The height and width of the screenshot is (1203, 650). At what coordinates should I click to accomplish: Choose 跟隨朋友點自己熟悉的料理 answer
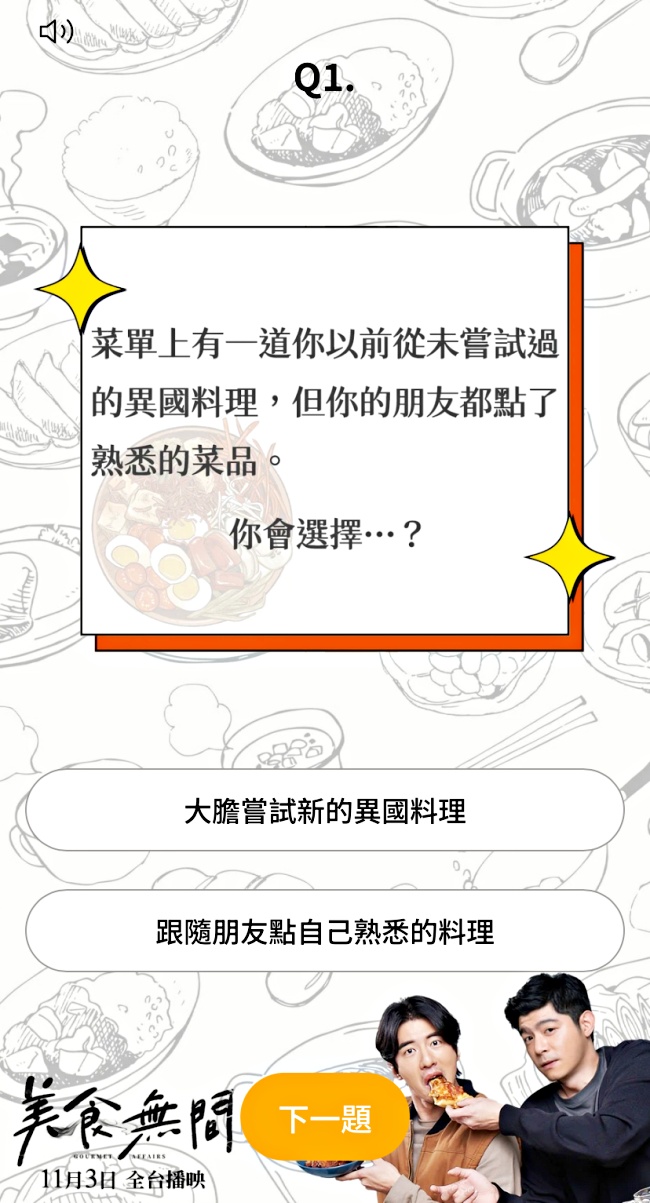point(325,932)
